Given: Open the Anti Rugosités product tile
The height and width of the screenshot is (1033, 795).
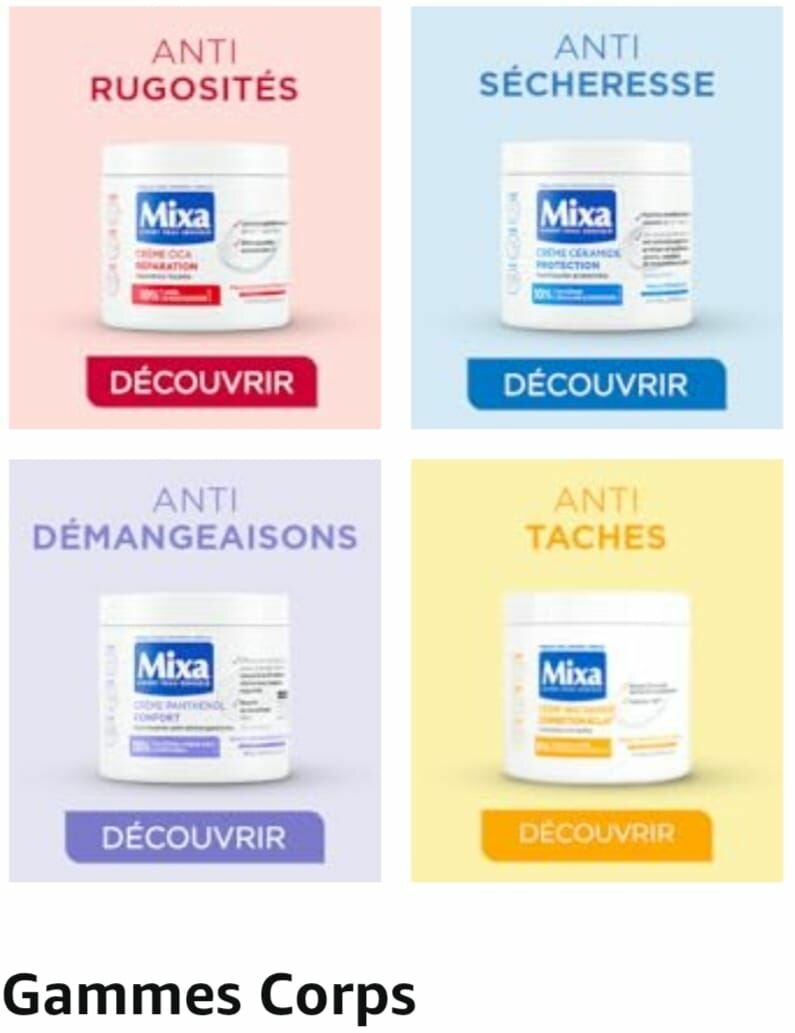Looking at the screenshot, I should (x=195, y=218).
